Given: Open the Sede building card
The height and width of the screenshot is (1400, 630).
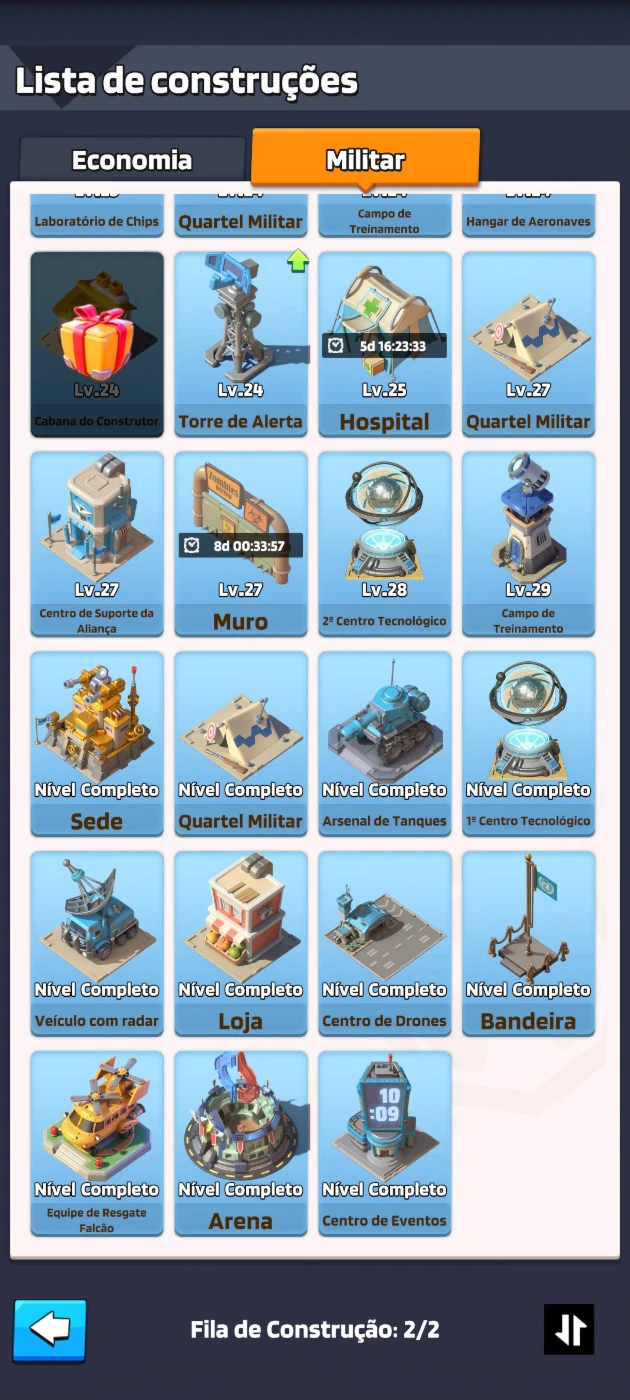Looking at the screenshot, I should point(97,744).
